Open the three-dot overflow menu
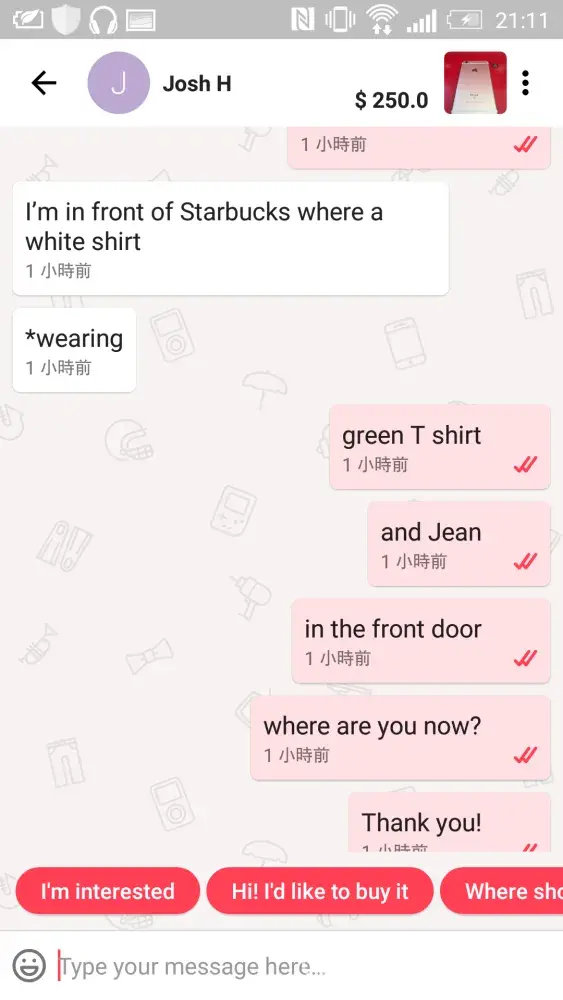 pyautogui.click(x=525, y=83)
